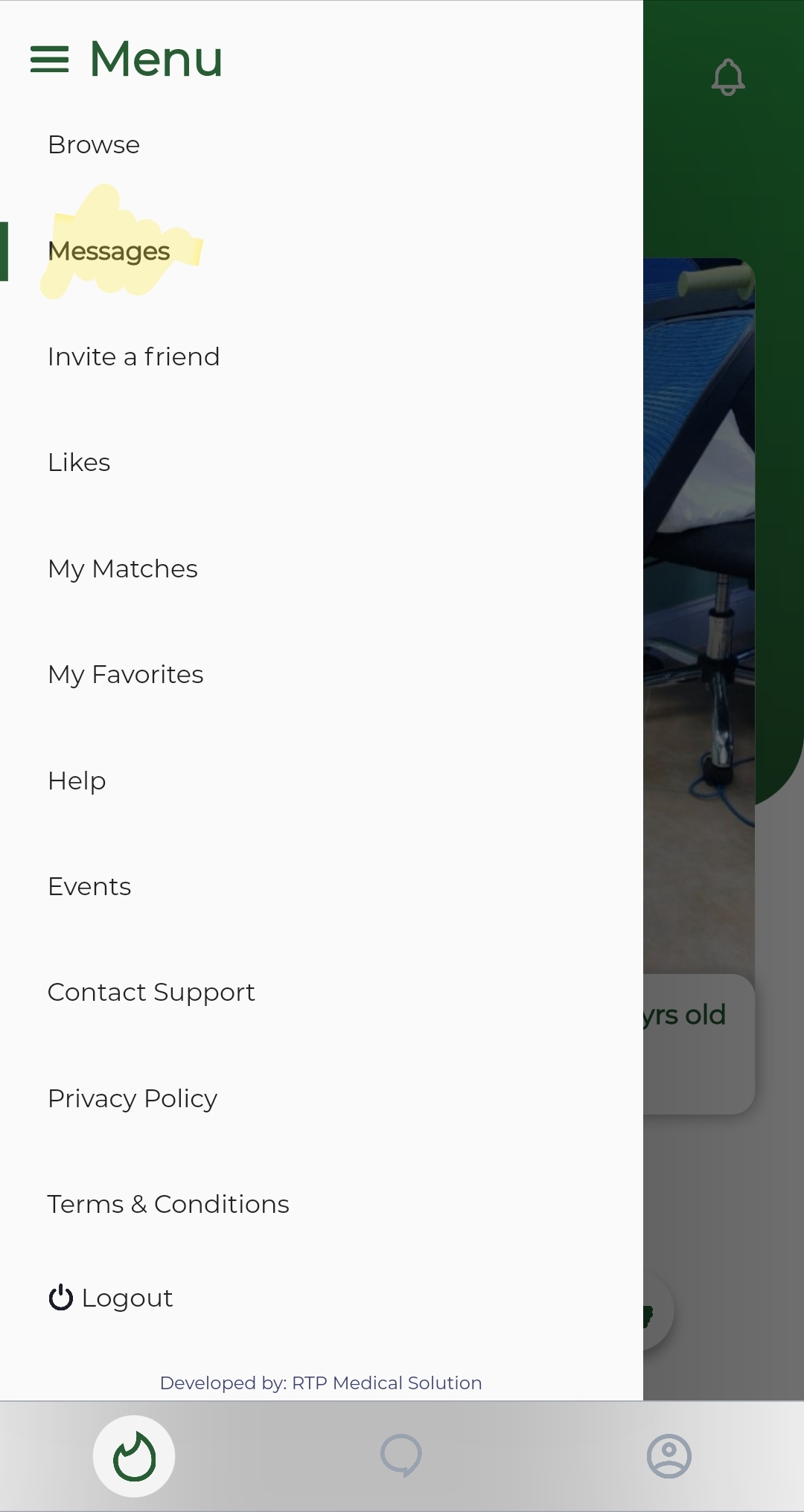Open the Help page
This screenshot has height=1512, width=804.
[x=77, y=781]
